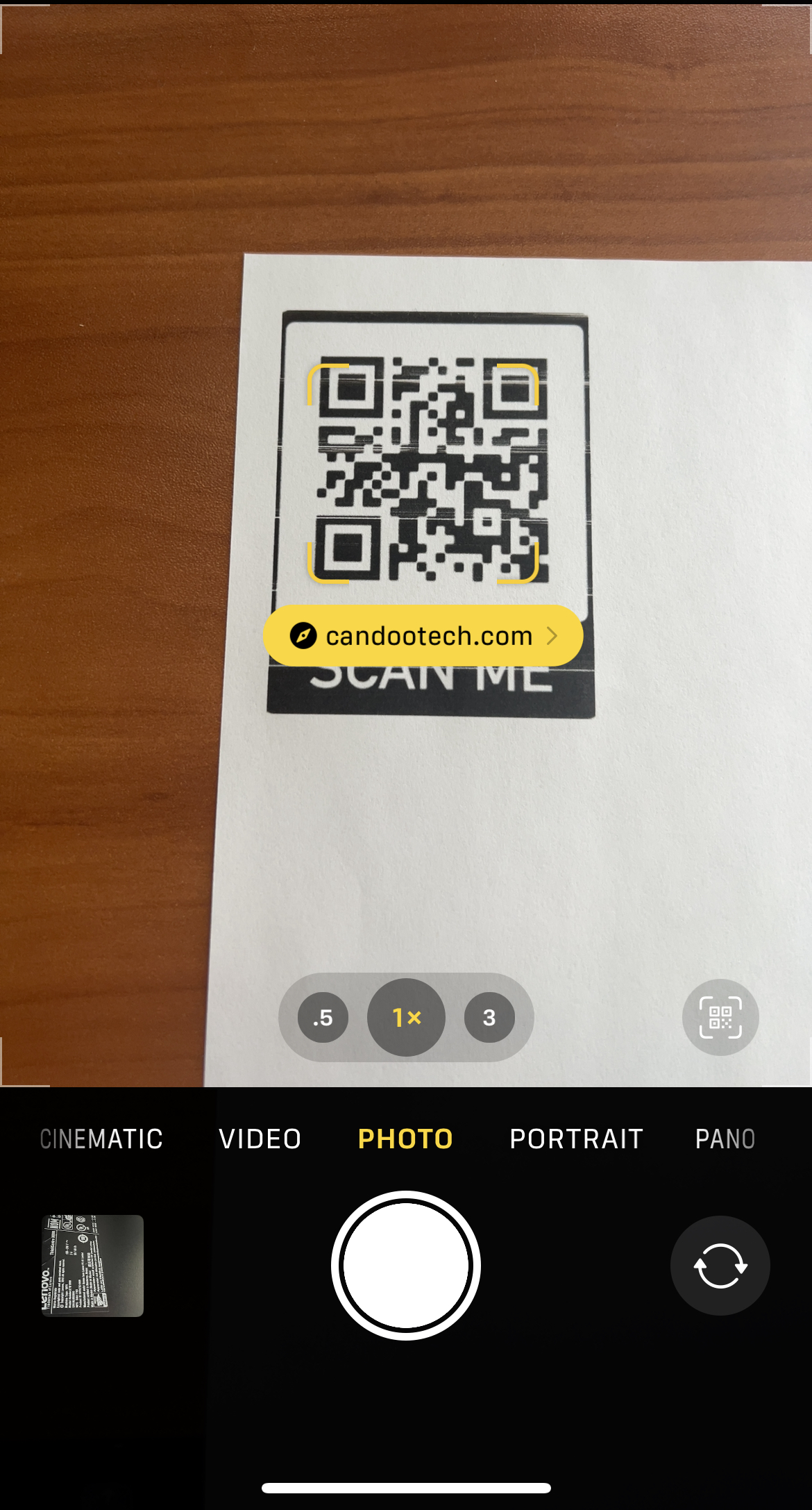Tap the QR icon inside the scan button
This screenshot has height=1510, width=812.
[x=720, y=1017]
